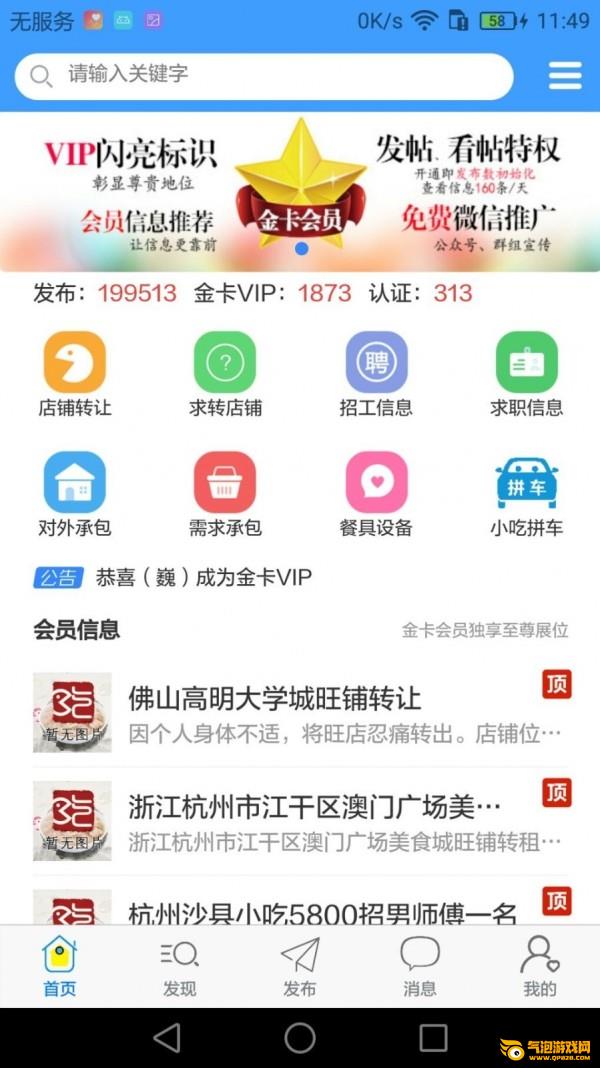This screenshot has width=600, height=1068.
Task: Select the 发布 tab to post
Action: [300, 967]
